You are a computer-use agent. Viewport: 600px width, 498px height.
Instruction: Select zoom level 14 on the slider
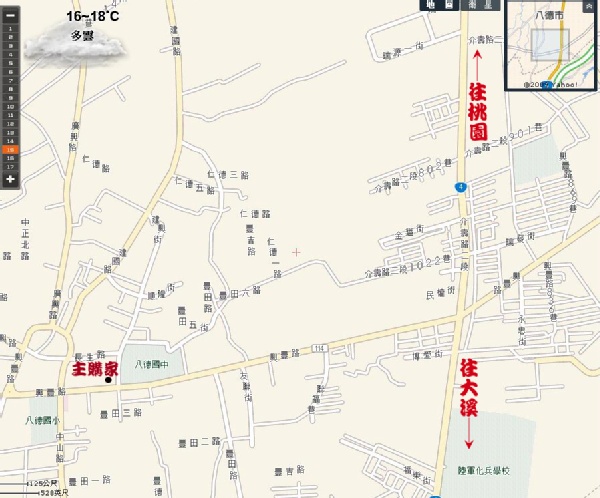tap(10, 140)
